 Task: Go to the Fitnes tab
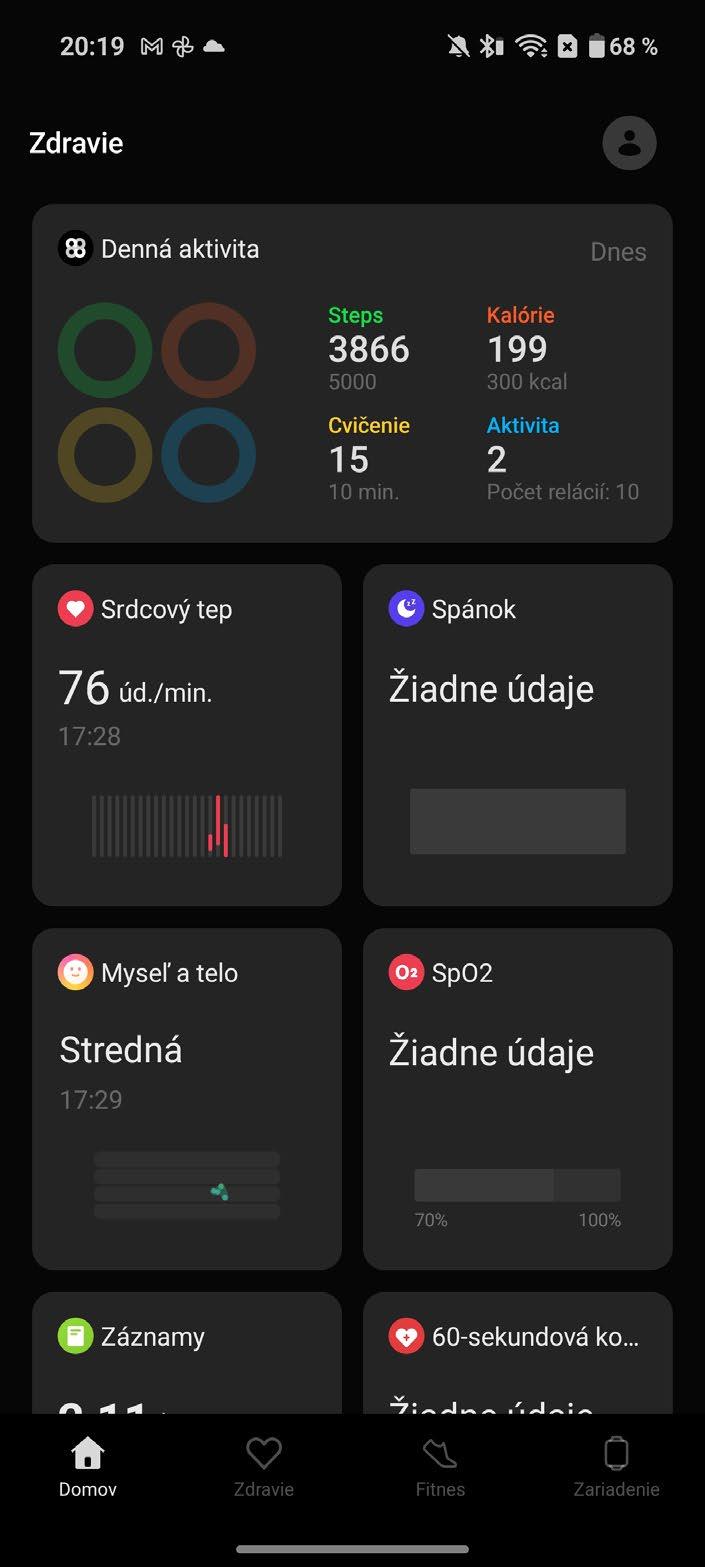[440, 1467]
